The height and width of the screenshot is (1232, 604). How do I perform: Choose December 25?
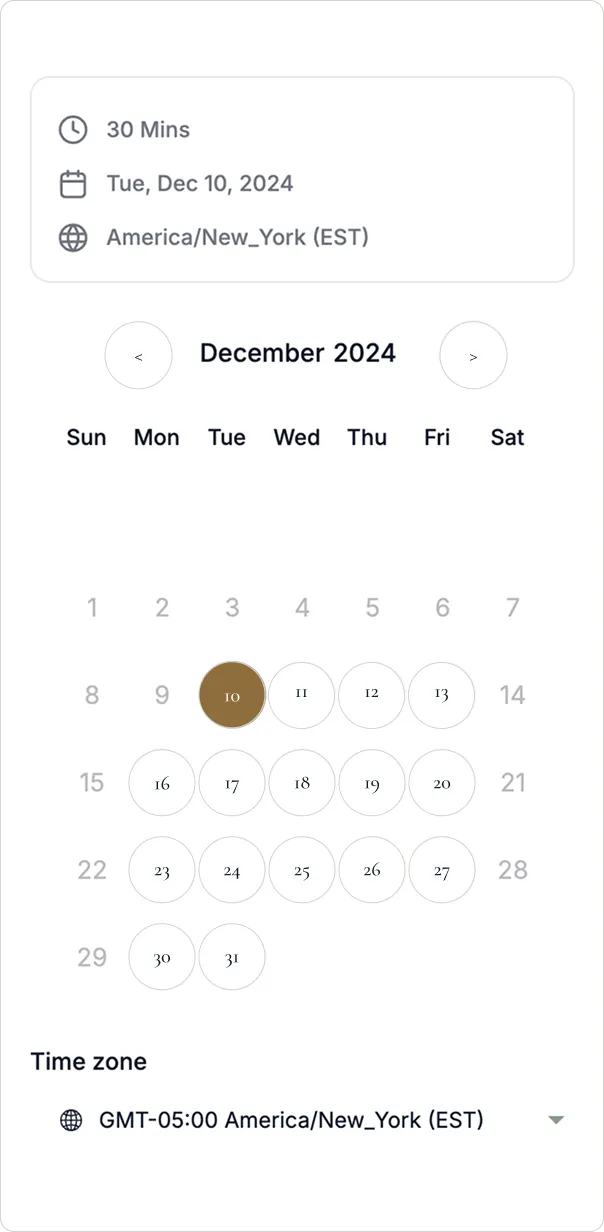(302, 870)
